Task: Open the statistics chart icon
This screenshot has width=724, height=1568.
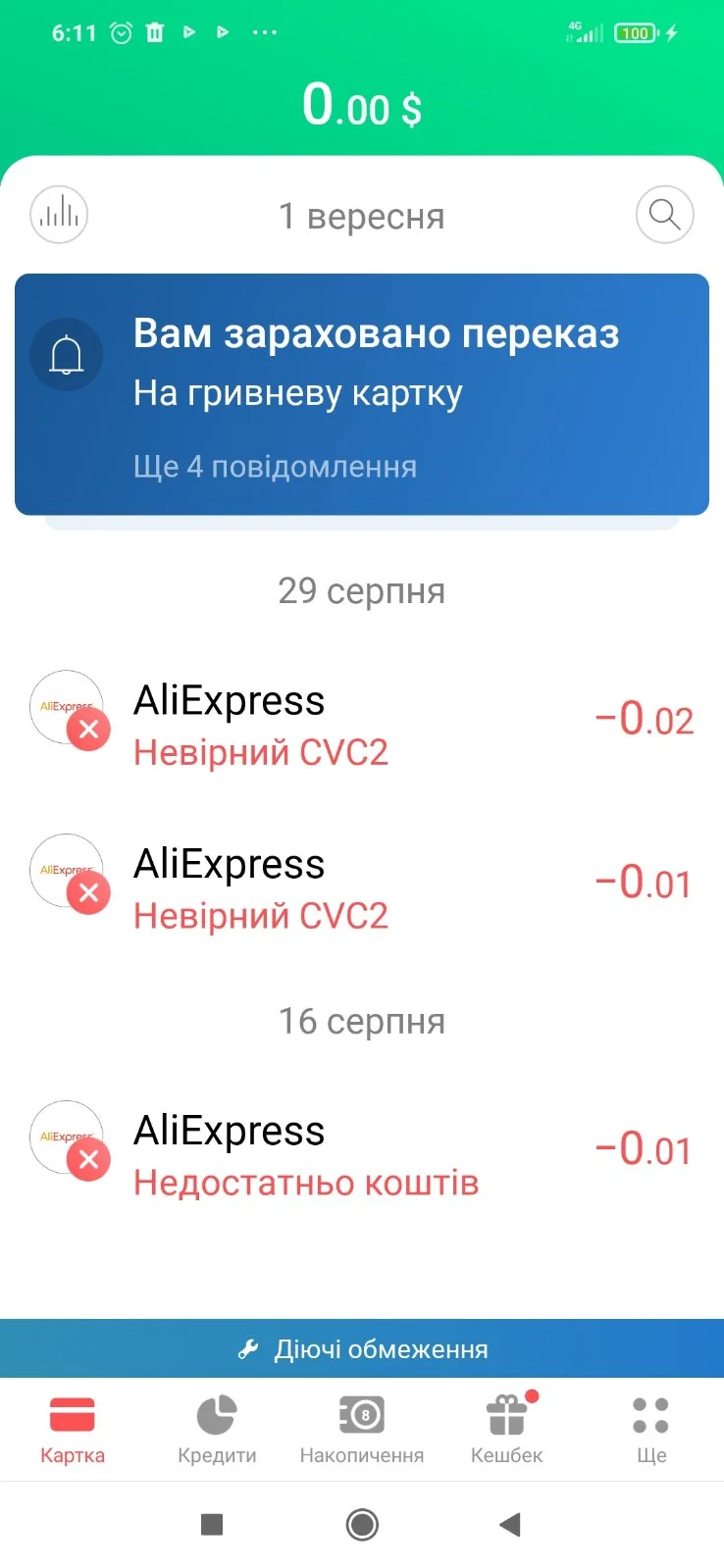Action: click(59, 214)
